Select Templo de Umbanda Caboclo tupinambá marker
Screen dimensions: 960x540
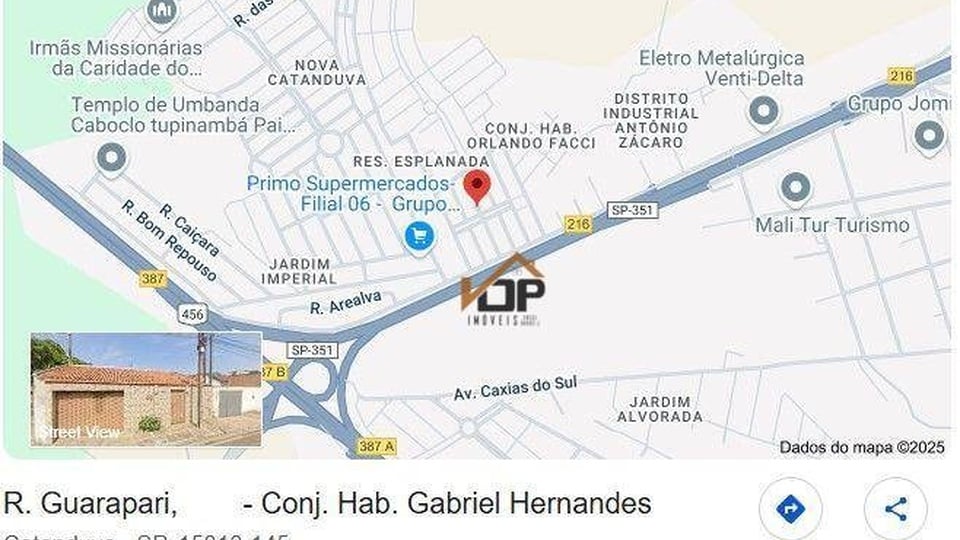(111, 157)
